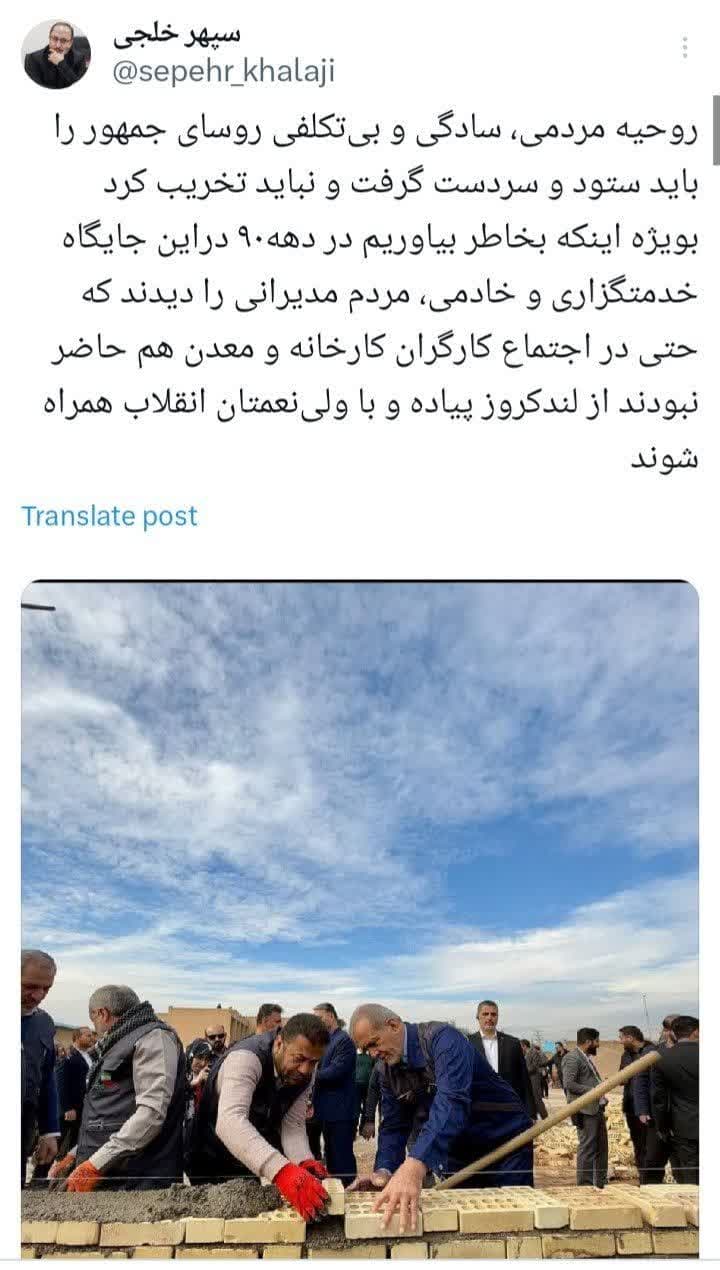Viewport: 720px width, 1270px height.
Task: Open the post's overflow menu
Action: coord(685,49)
